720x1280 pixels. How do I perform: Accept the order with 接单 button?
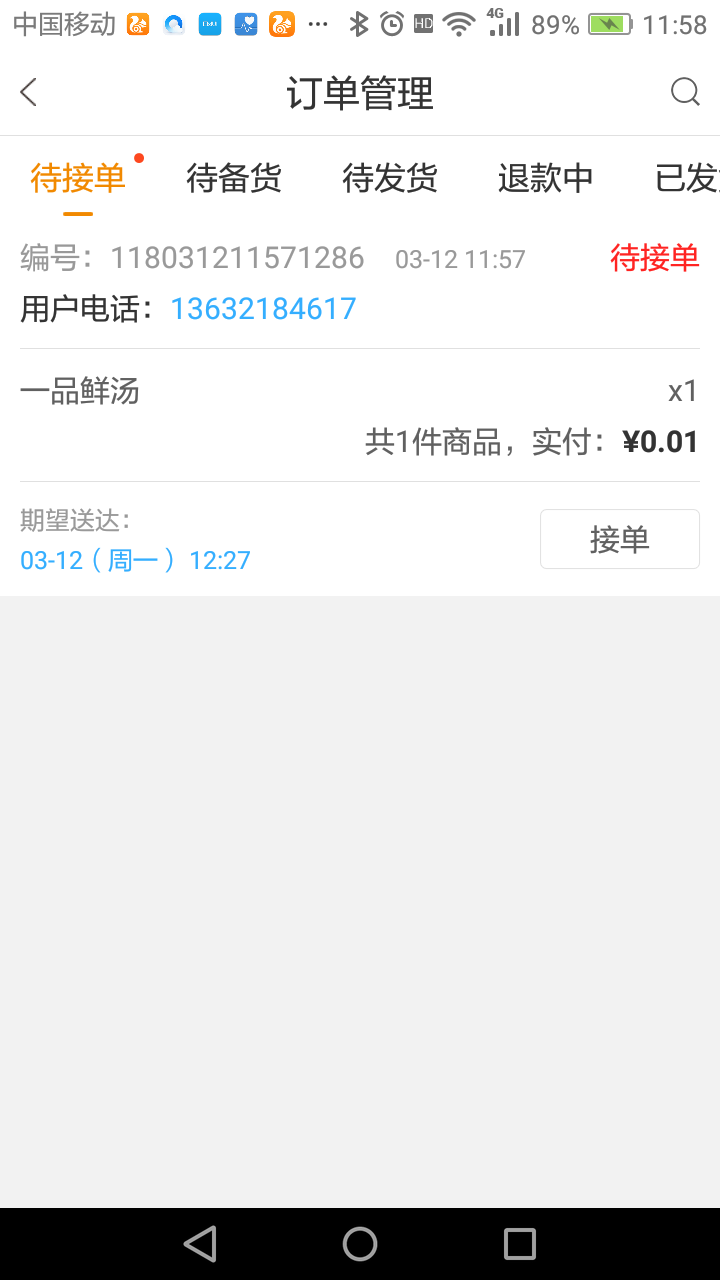[619, 539]
